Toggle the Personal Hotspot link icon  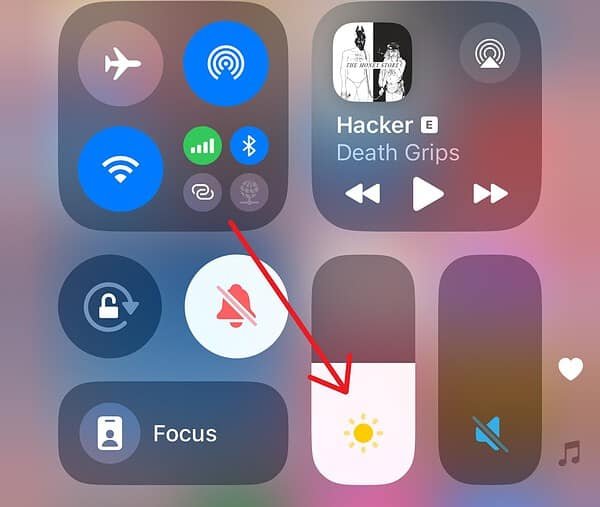[x=203, y=192]
